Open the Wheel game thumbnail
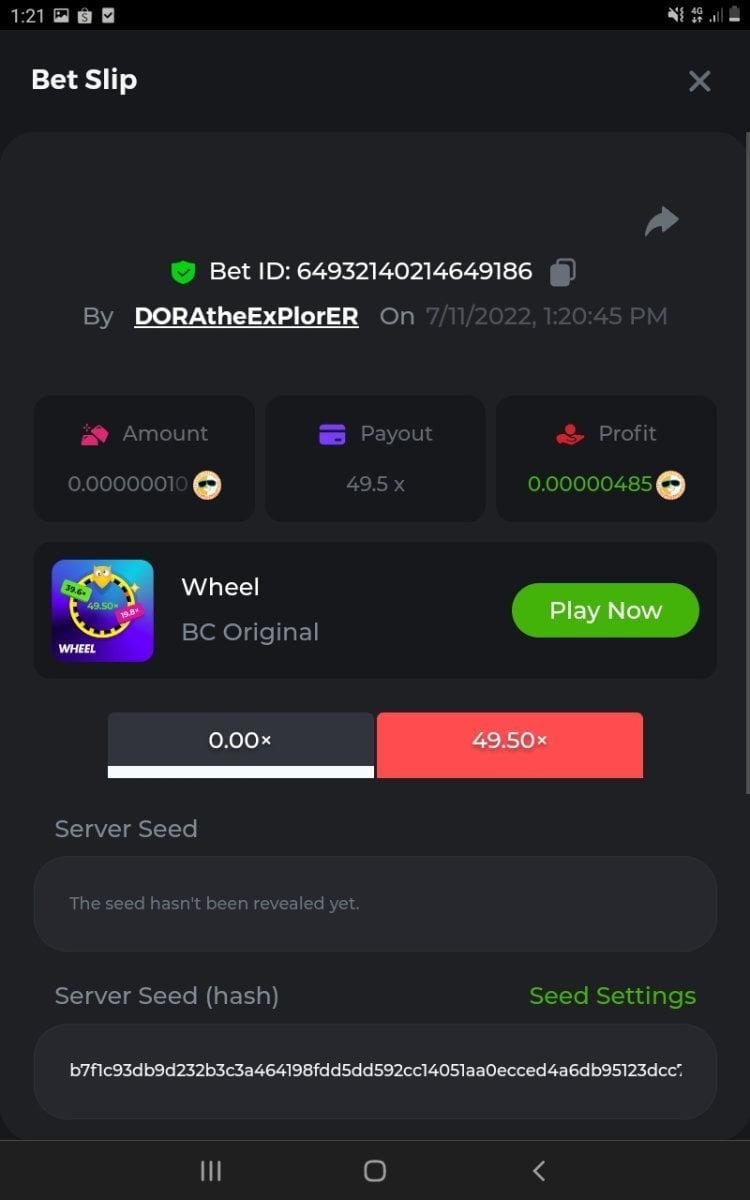This screenshot has height=1200, width=750. [103, 610]
